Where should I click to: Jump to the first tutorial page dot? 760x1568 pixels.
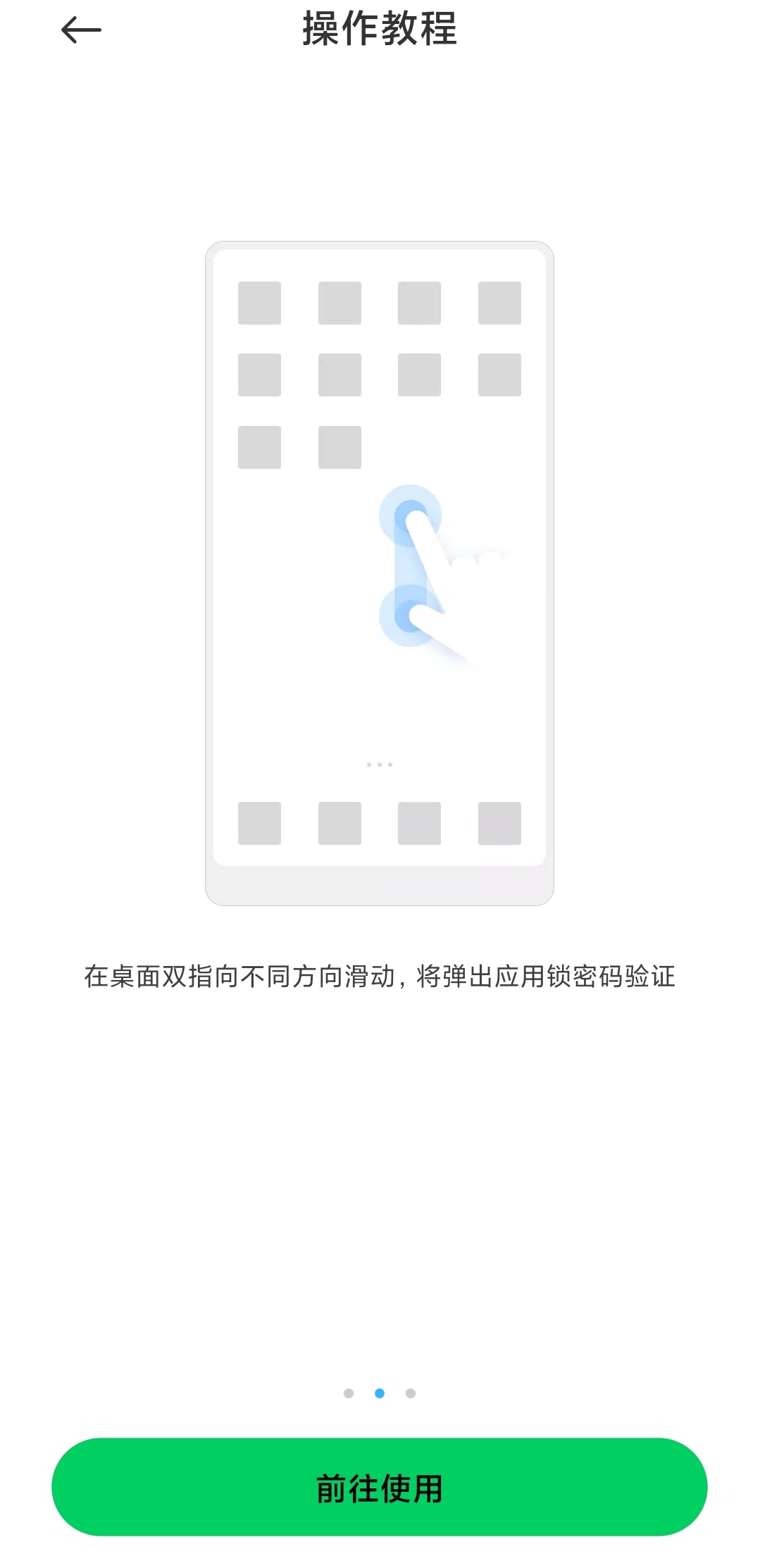pyautogui.click(x=349, y=1393)
